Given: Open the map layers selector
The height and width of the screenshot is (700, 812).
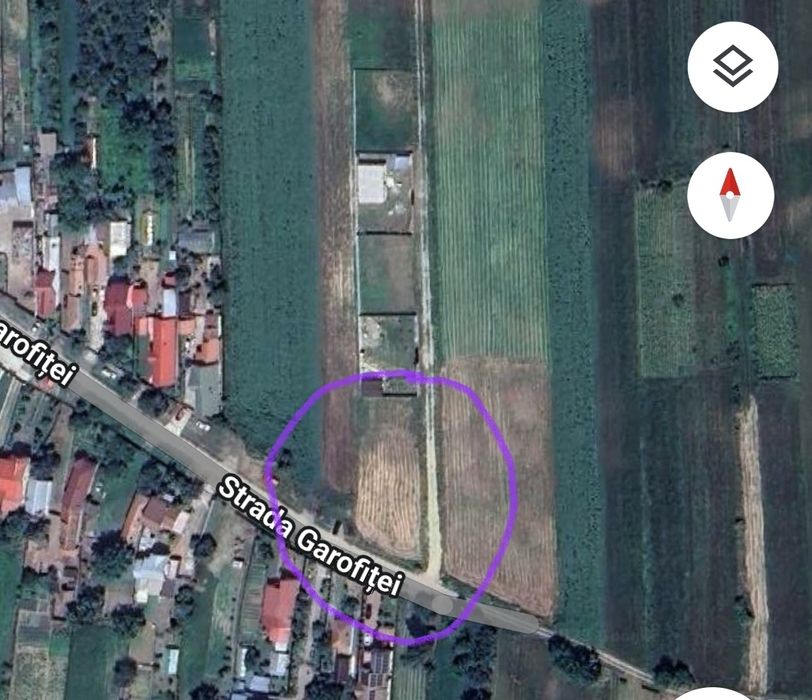Looking at the screenshot, I should pyautogui.click(x=732, y=67).
